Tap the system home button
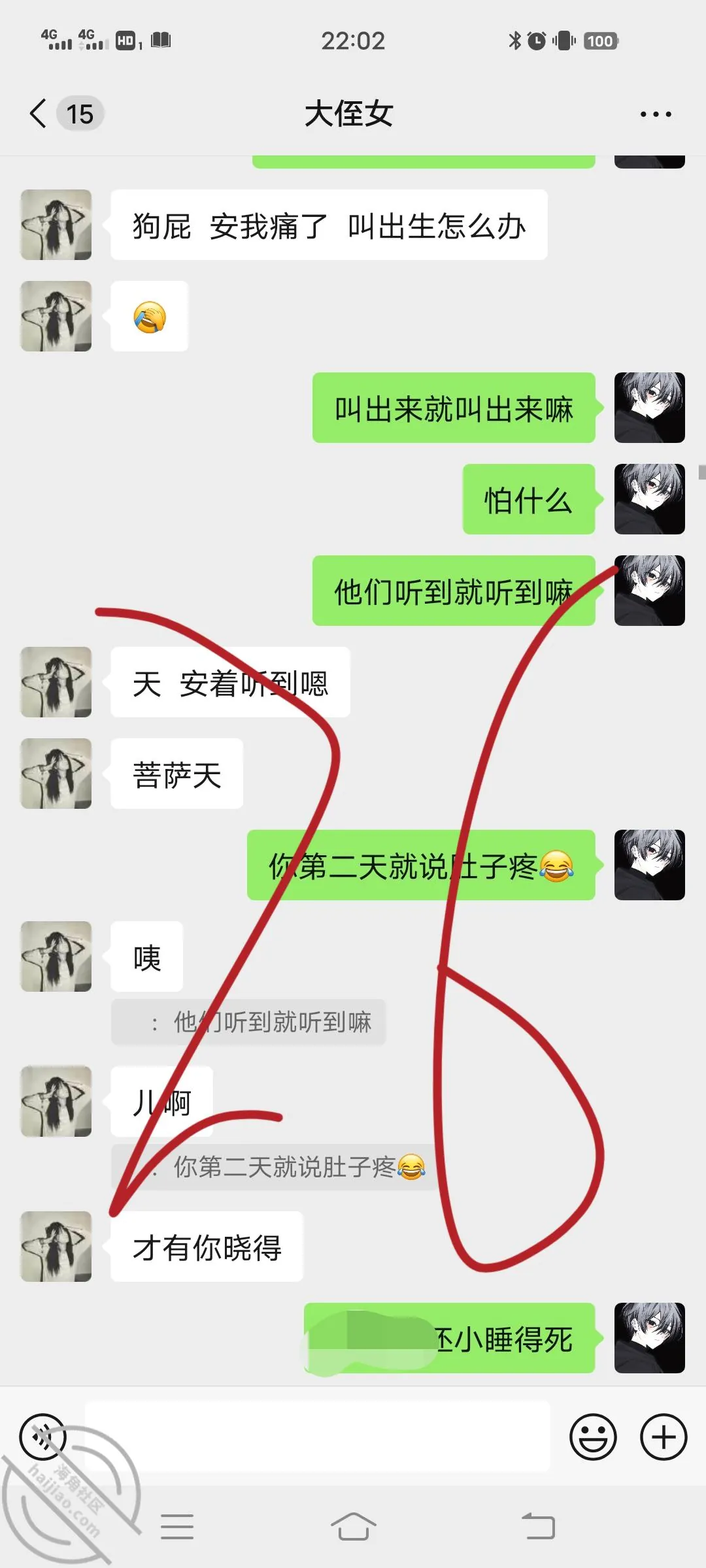Image resolution: width=706 pixels, height=1568 pixels. 353,1527
